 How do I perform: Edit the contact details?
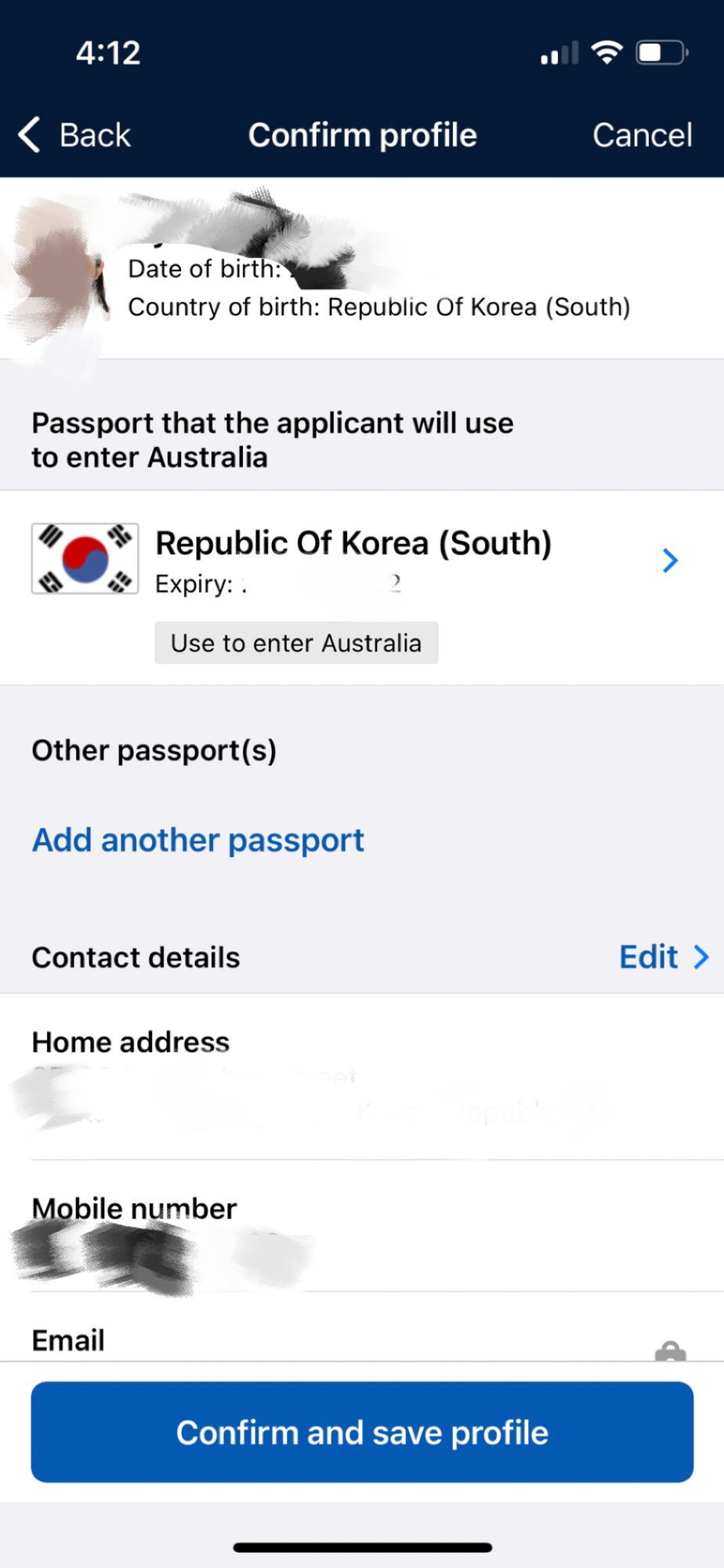click(662, 956)
